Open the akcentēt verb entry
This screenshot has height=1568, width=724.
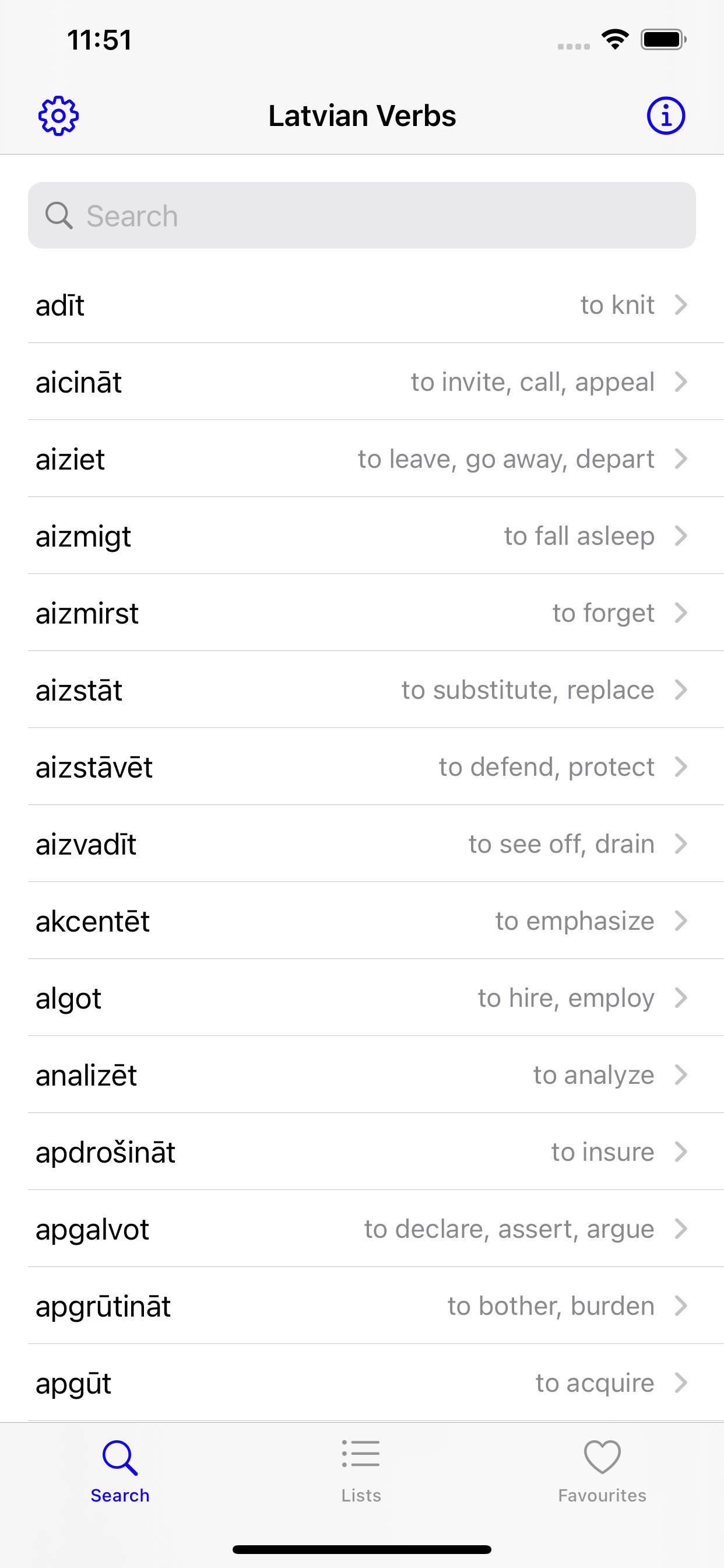click(362, 921)
